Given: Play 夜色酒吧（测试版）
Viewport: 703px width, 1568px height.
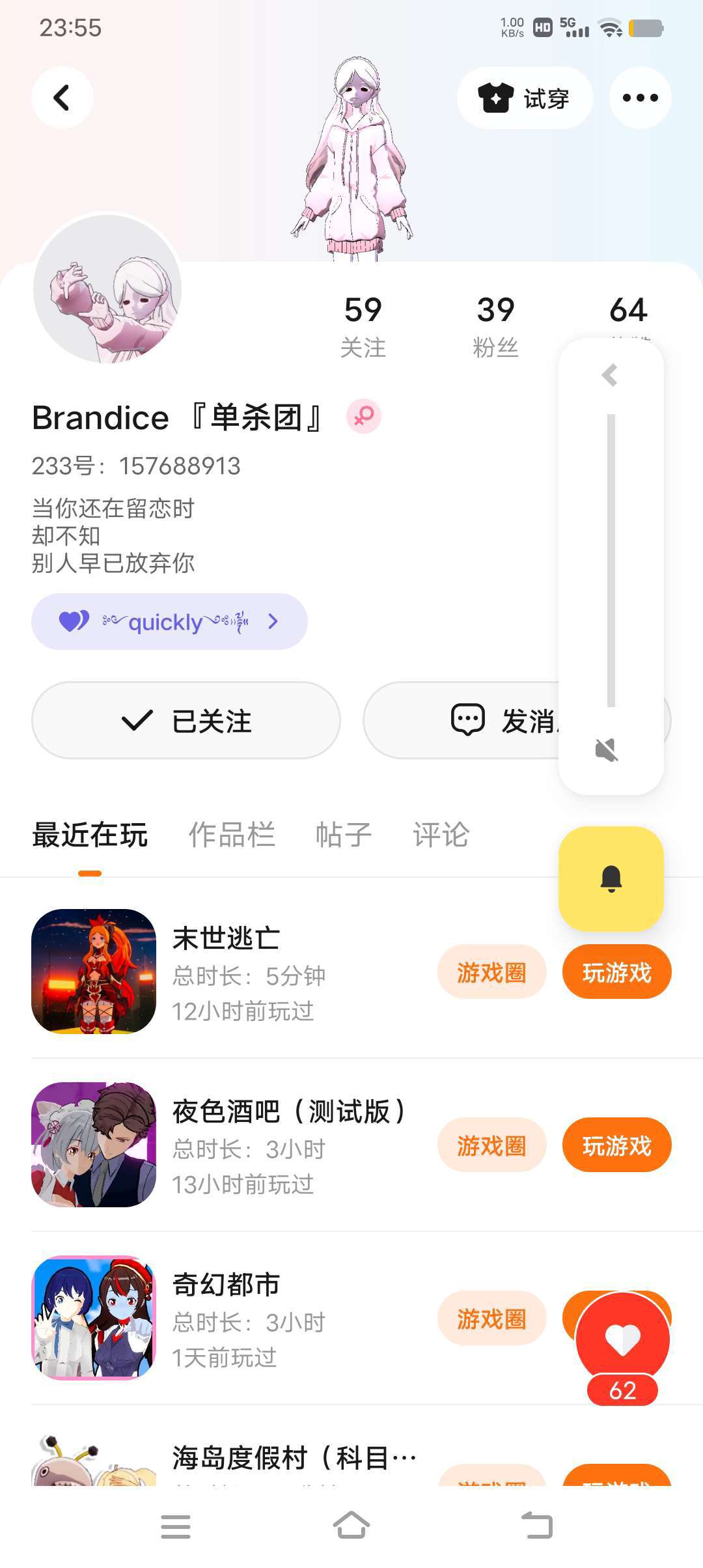Looking at the screenshot, I should pyautogui.click(x=616, y=1145).
